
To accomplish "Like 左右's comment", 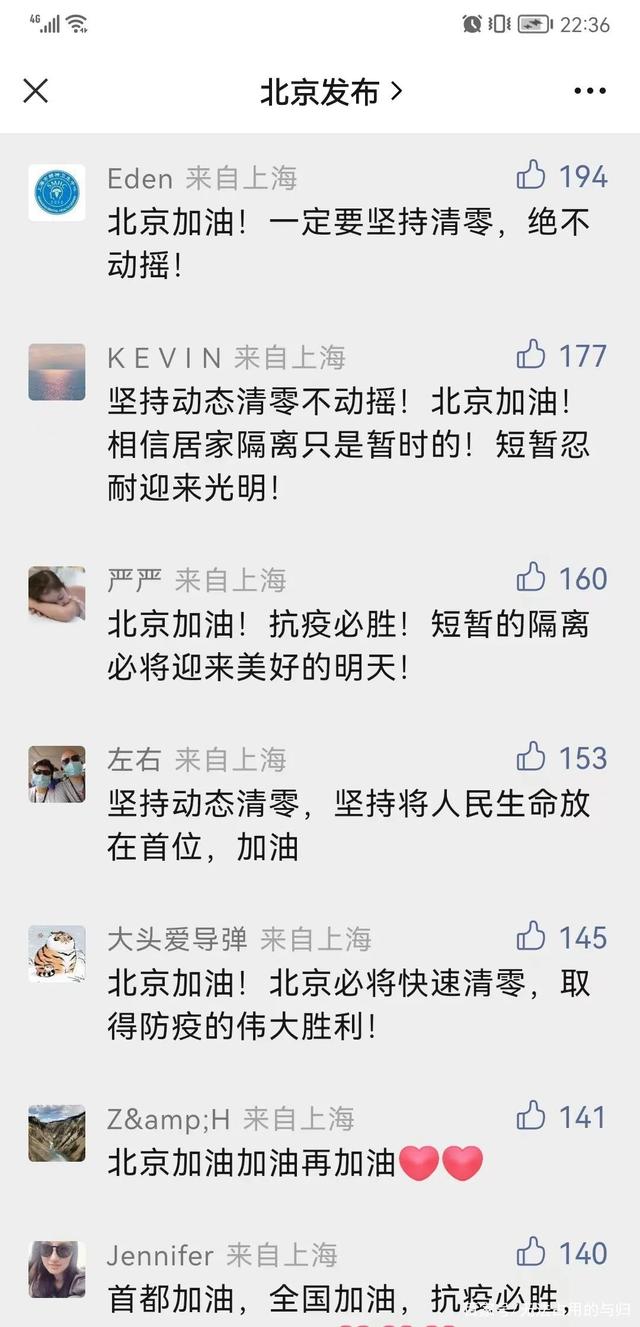I will [531, 757].
